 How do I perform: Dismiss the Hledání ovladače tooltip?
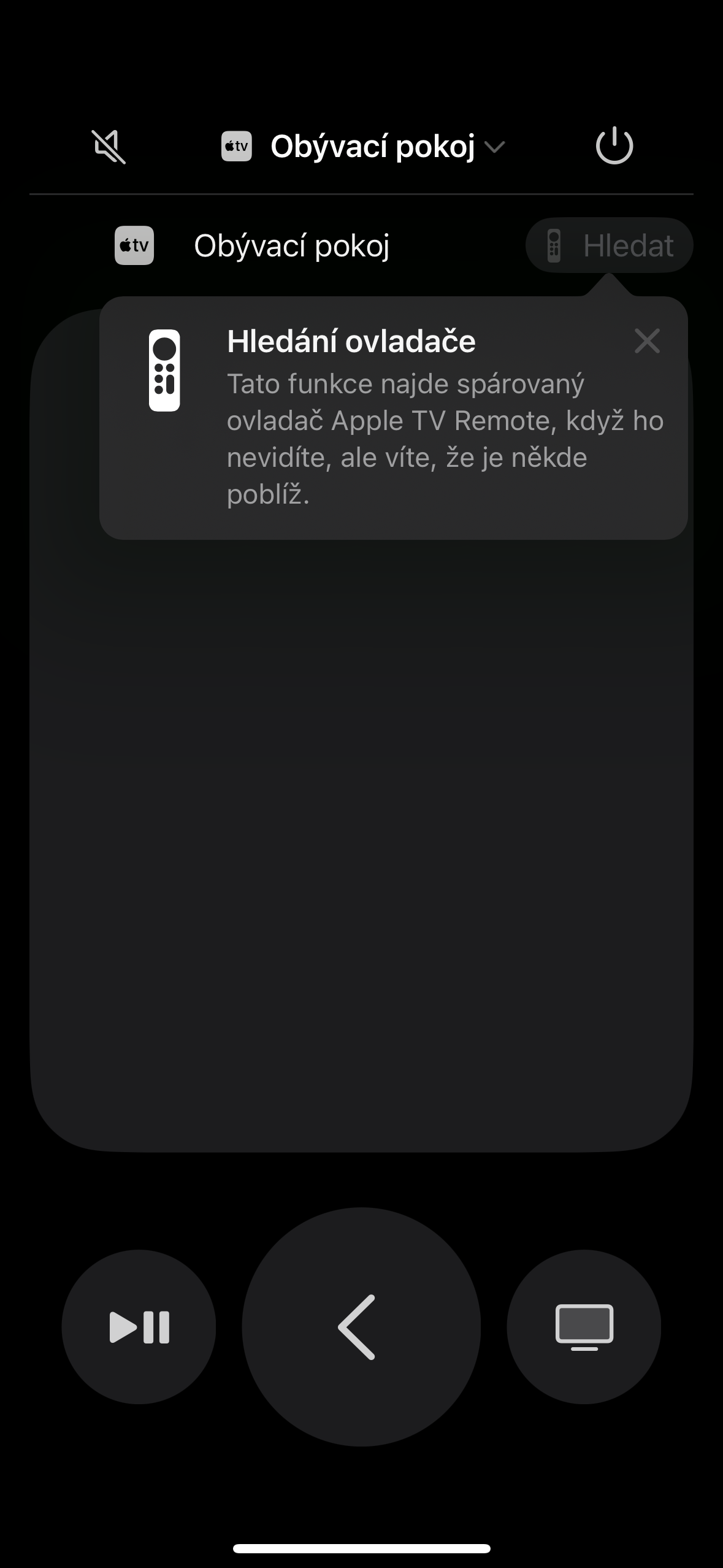(647, 341)
